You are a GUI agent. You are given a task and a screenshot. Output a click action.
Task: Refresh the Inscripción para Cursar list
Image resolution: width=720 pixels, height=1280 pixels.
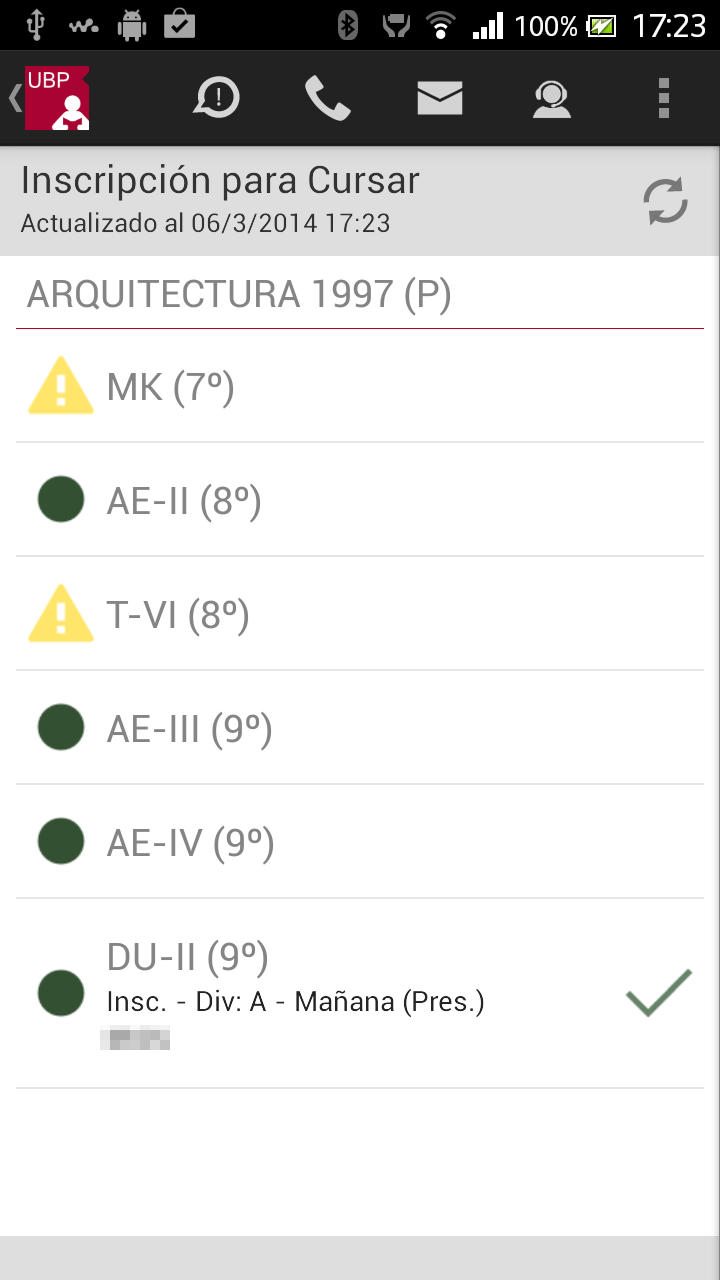click(665, 201)
